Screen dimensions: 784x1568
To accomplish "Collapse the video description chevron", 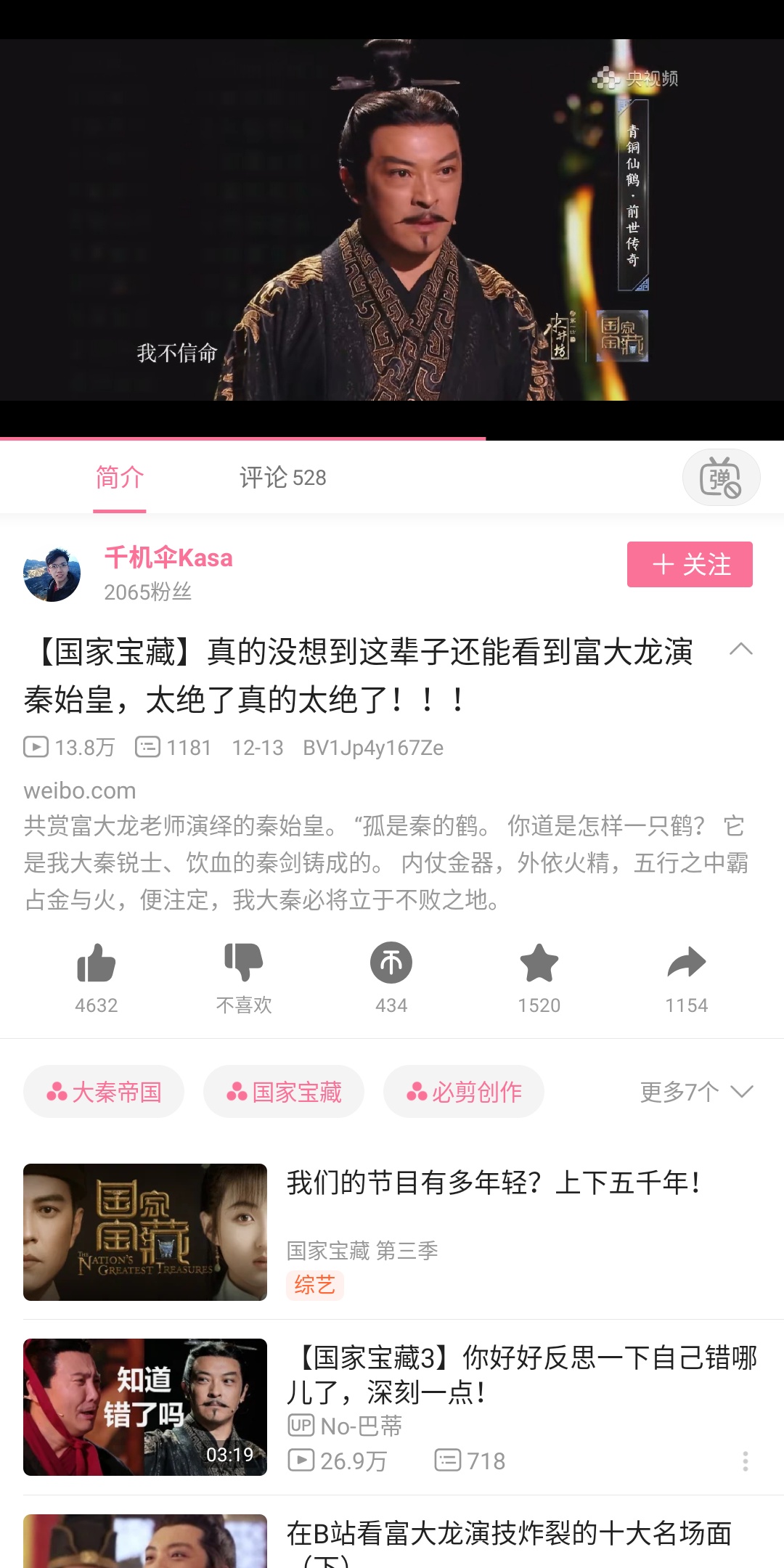I will [740, 649].
